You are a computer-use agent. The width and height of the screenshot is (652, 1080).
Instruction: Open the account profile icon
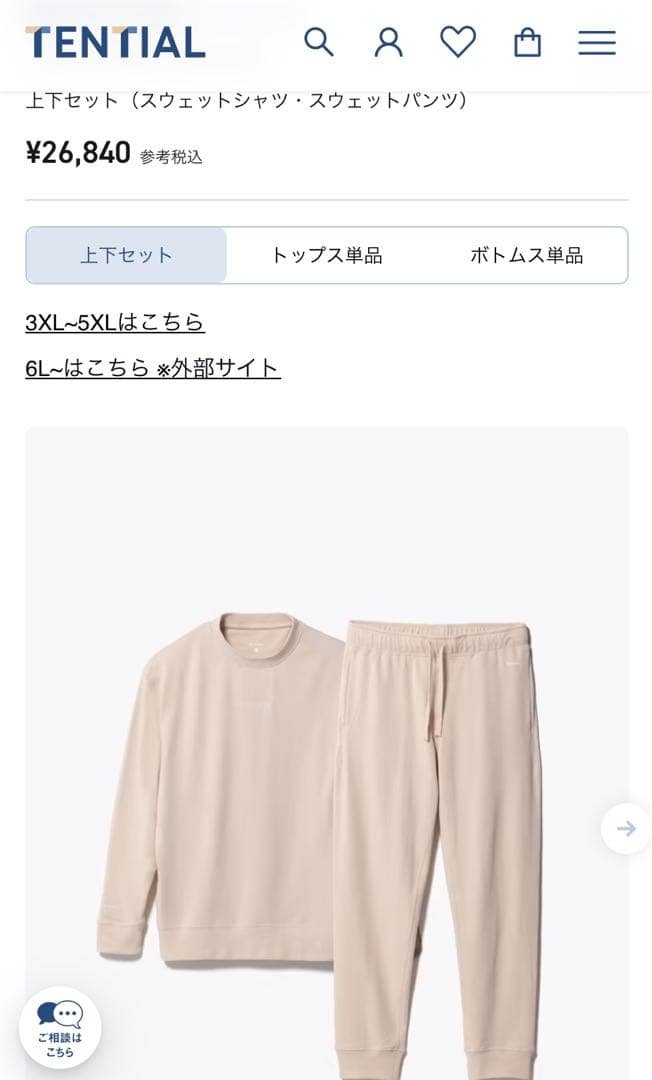pos(388,42)
